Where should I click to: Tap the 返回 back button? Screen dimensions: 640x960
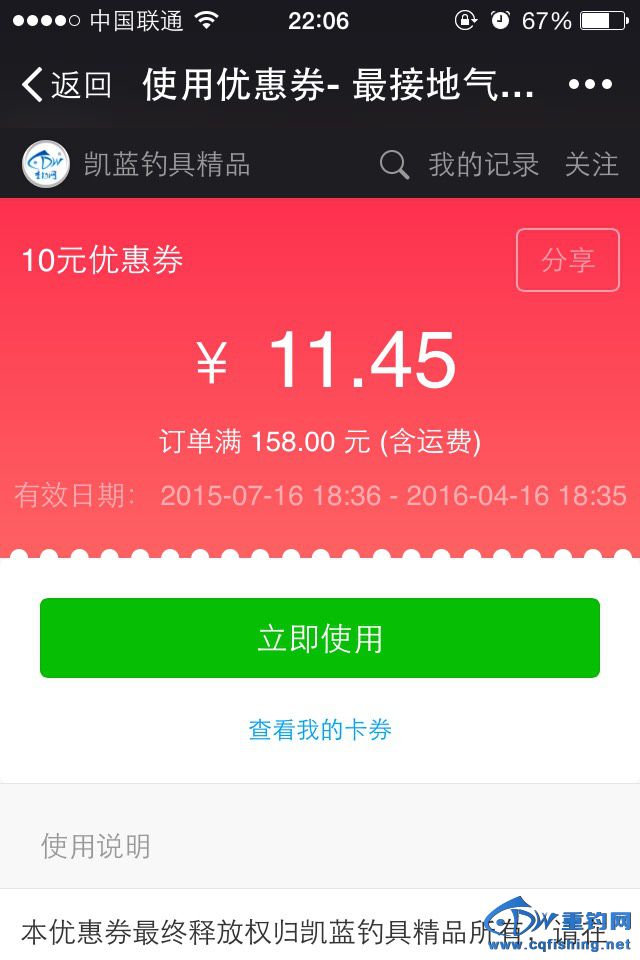[x=66, y=85]
